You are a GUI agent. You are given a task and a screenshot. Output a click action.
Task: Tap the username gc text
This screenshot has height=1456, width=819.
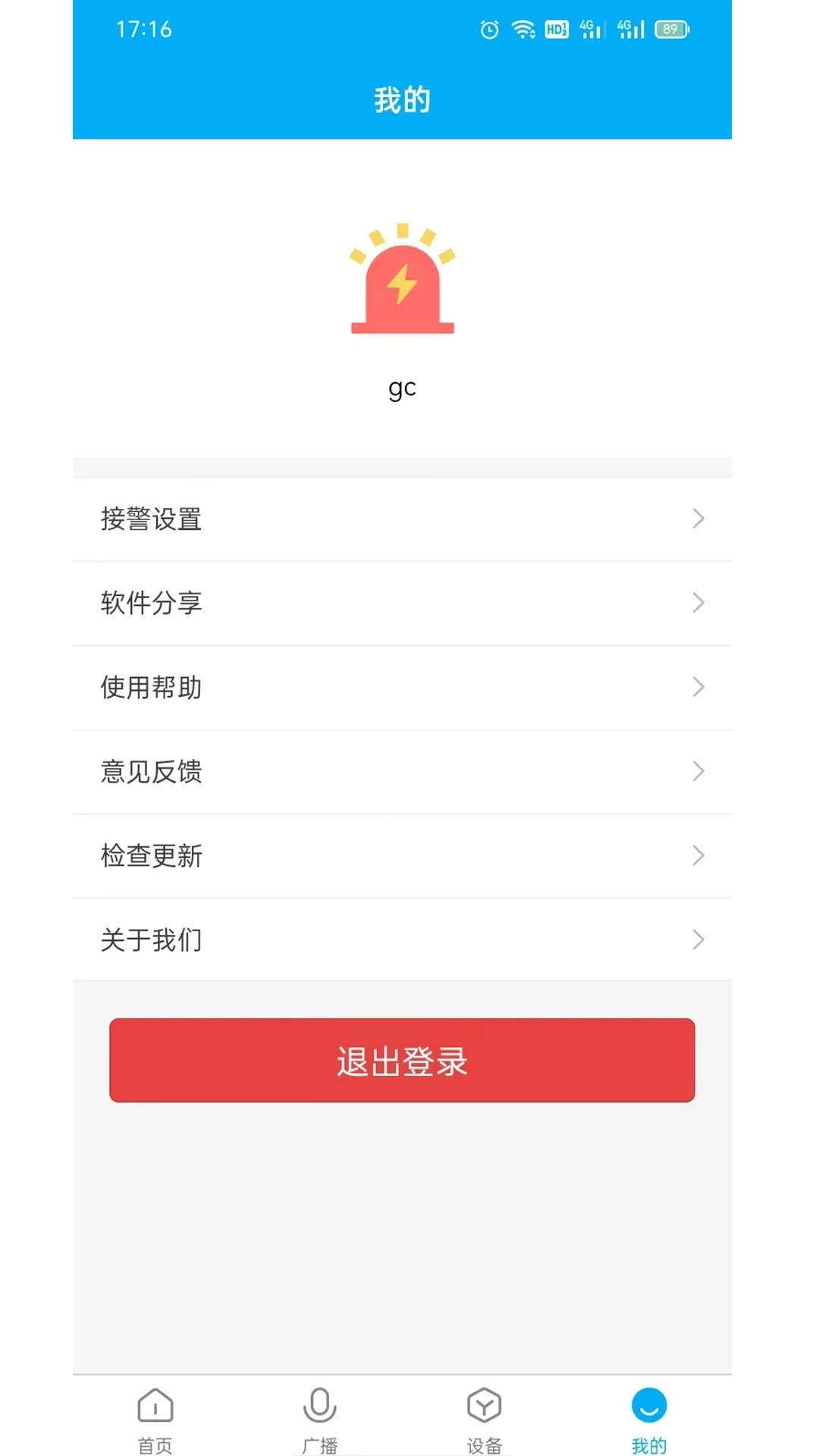[401, 388]
